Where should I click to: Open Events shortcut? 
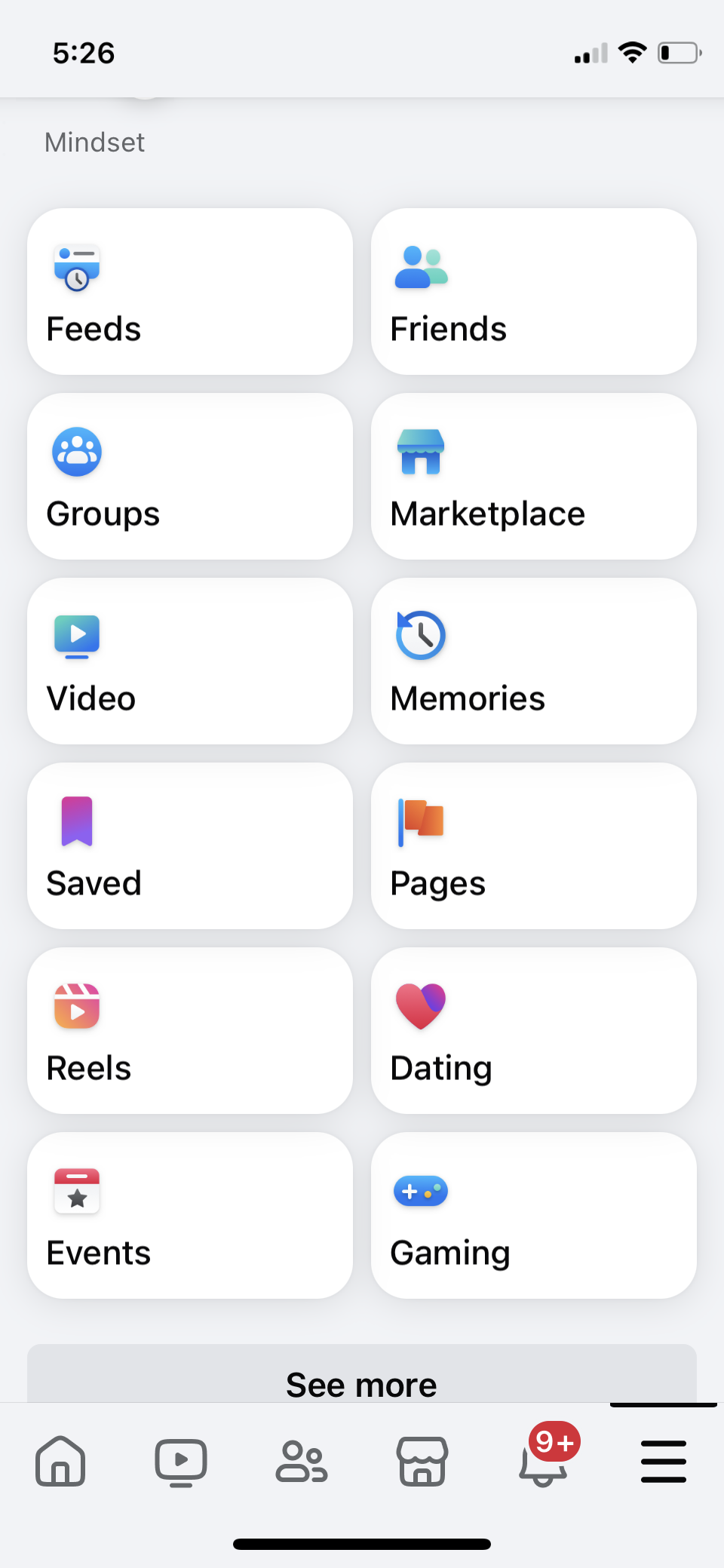tap(190, 1216)
